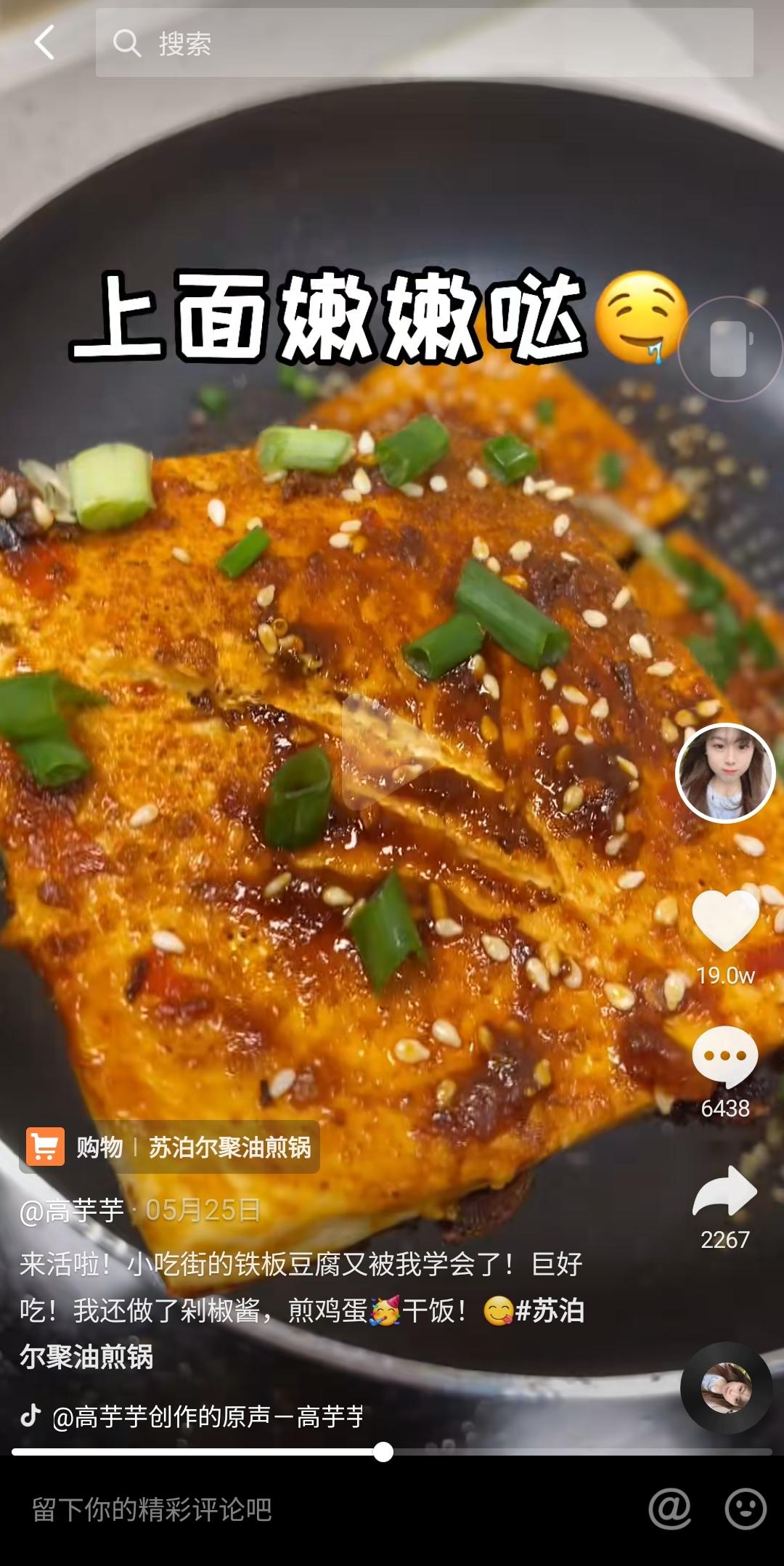
Task: Write a comment in 留下你的精彩评论吧
Action: pyautogui.click(x=290, y=1509)
